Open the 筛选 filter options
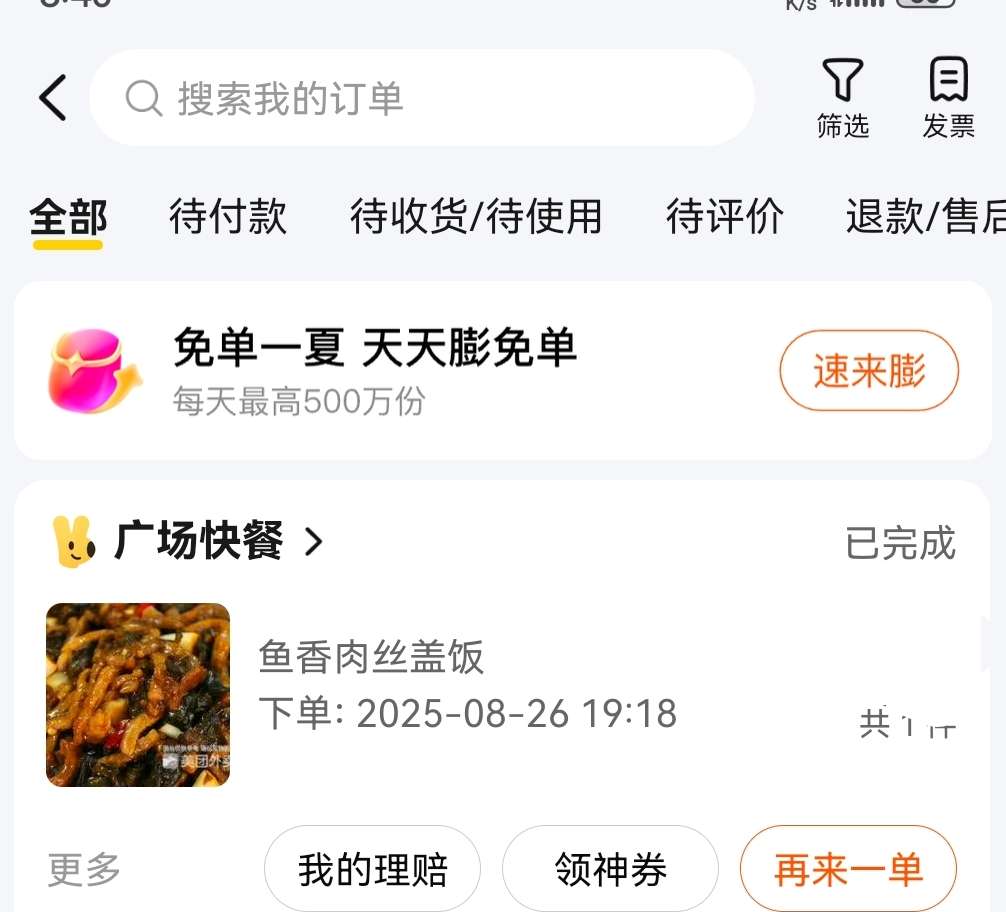The image size is (1006, 912). click(x=842, y=98)
